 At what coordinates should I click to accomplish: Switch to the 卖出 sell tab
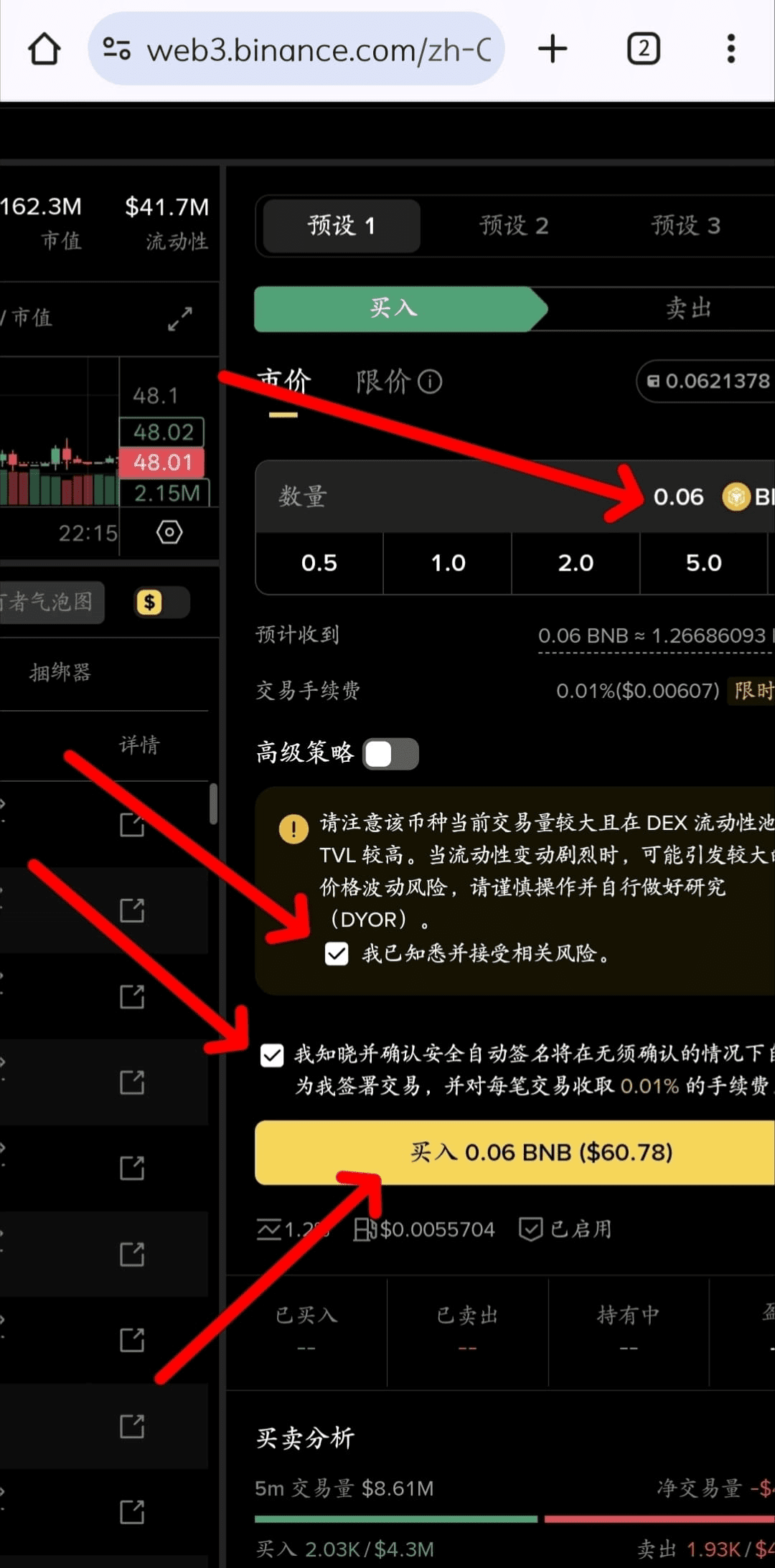pos(687,308)
